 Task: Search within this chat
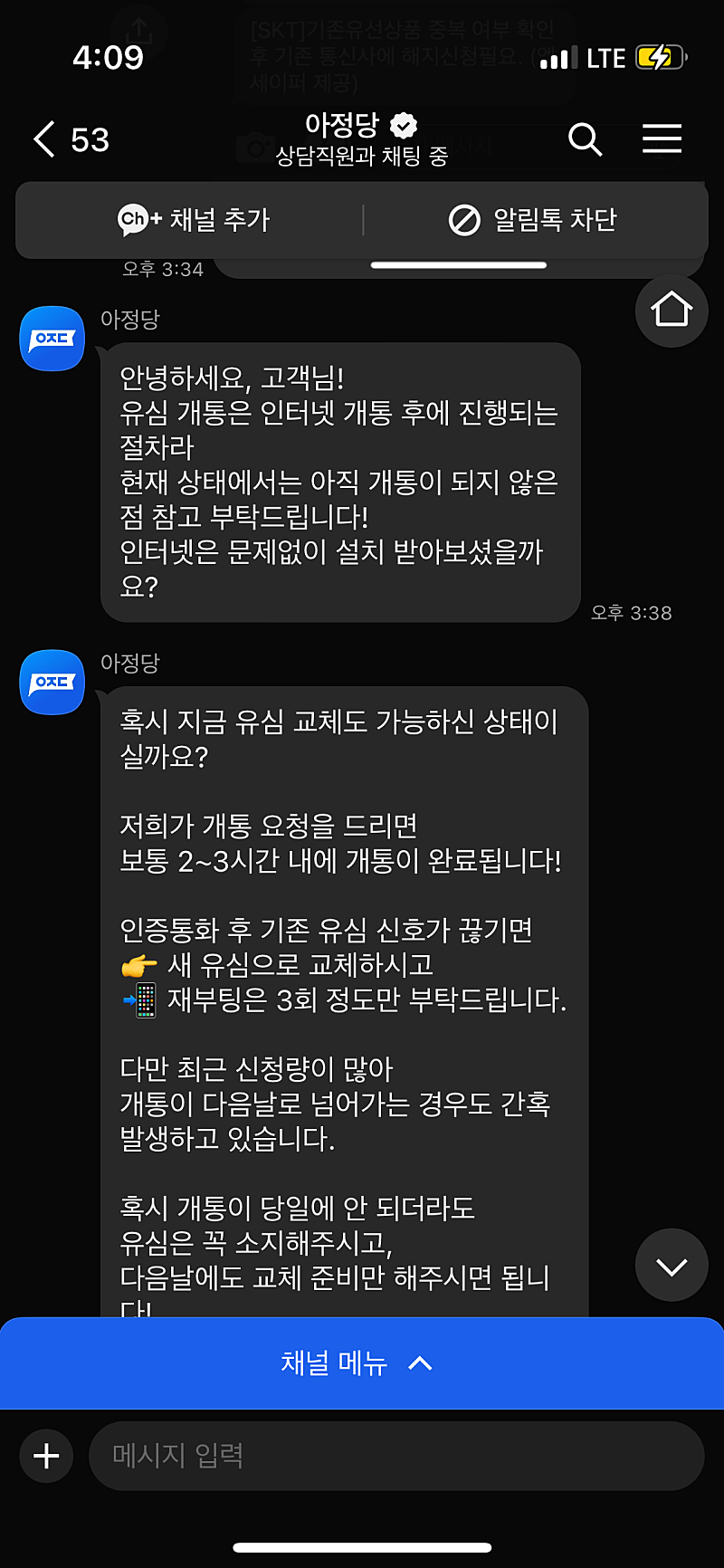[585, 139]
